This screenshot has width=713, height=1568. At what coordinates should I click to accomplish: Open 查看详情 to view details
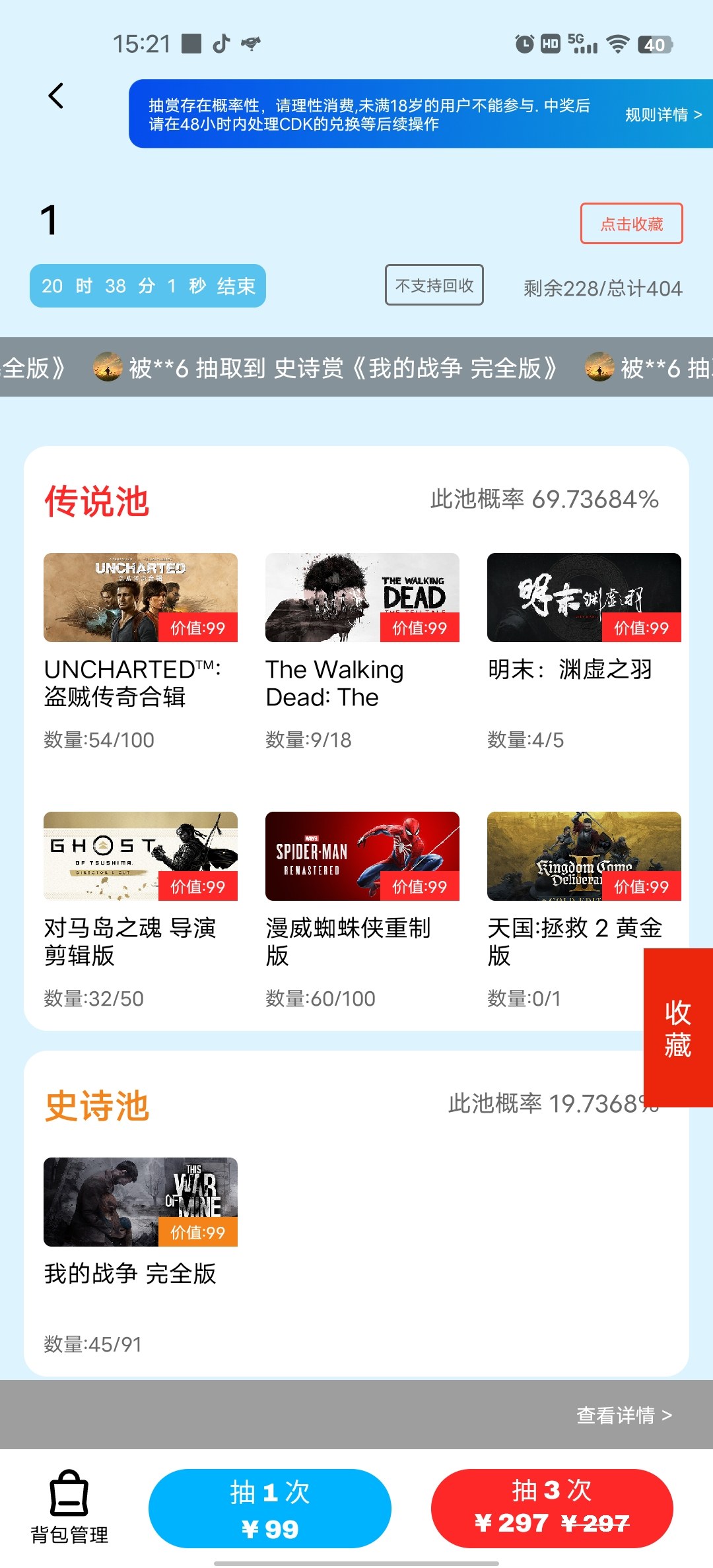(624, 1415)
